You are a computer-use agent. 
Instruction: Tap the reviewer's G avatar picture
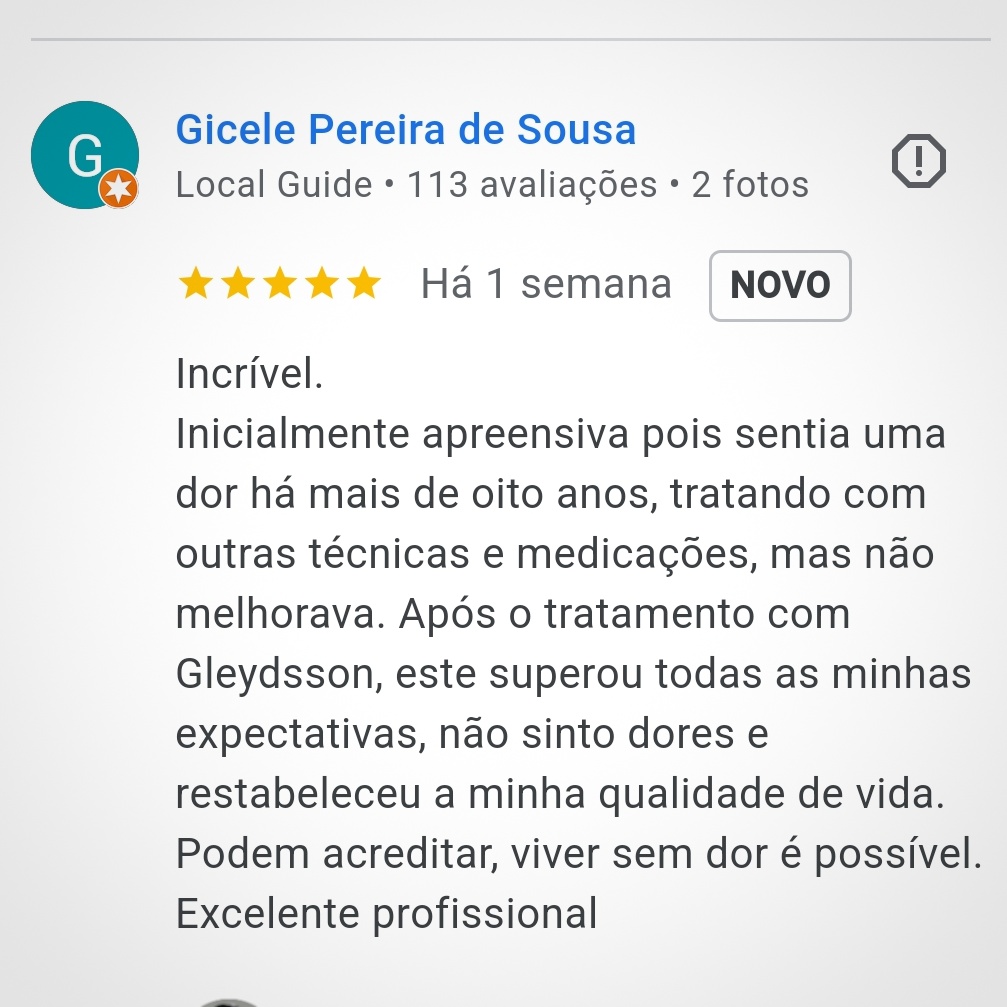tap(84, 156)
